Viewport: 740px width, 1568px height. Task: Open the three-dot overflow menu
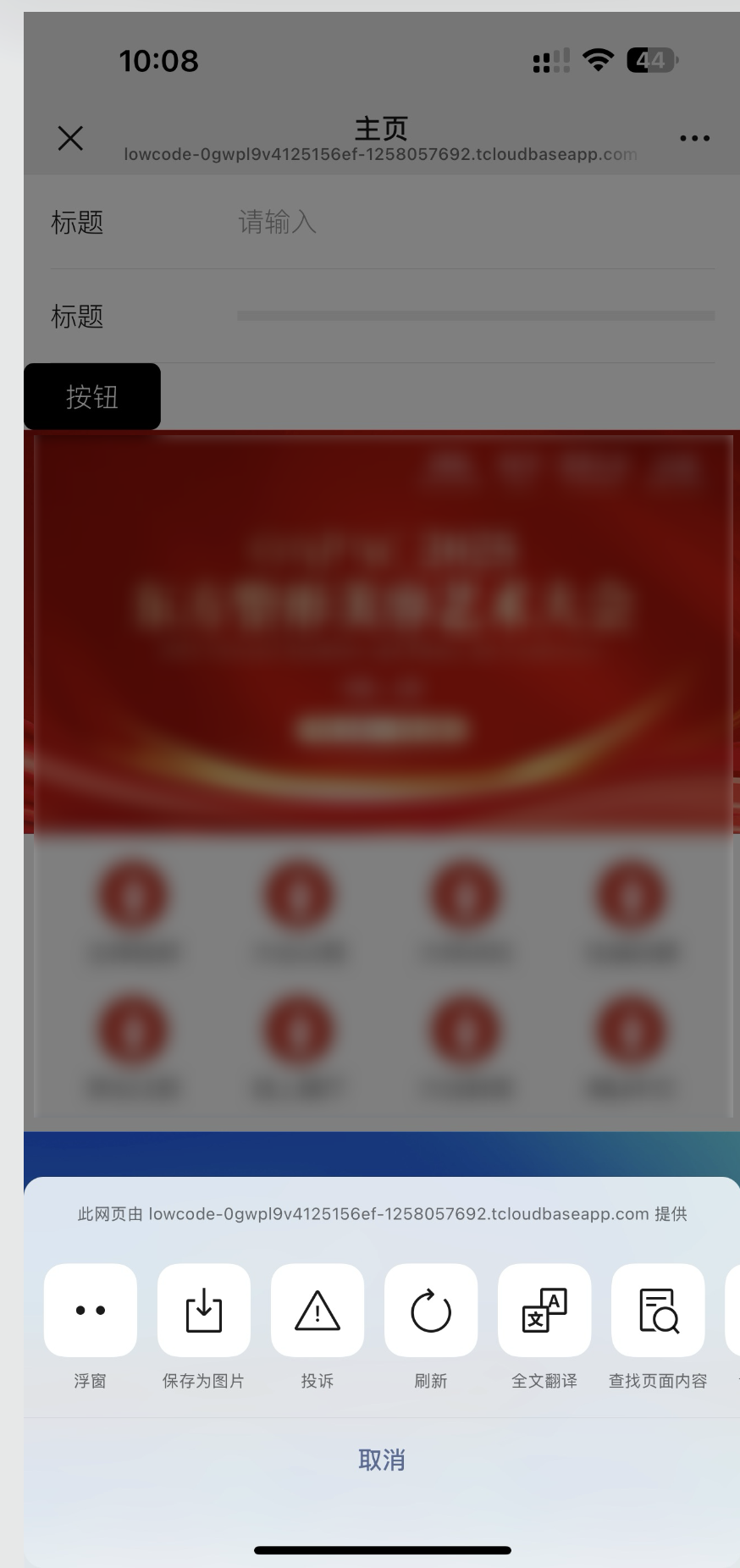coord(694,138)
